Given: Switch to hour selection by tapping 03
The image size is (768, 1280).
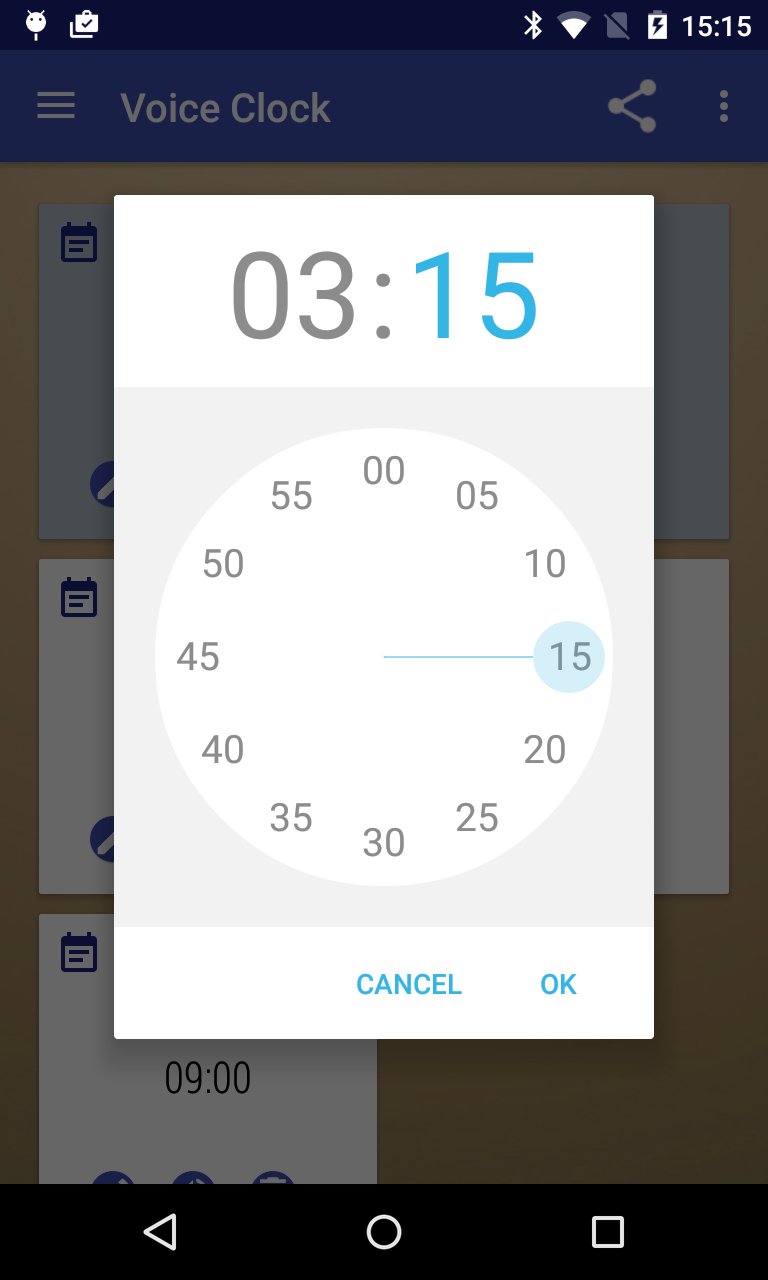Looking at the screenshot, I should [x=295, y=295].
